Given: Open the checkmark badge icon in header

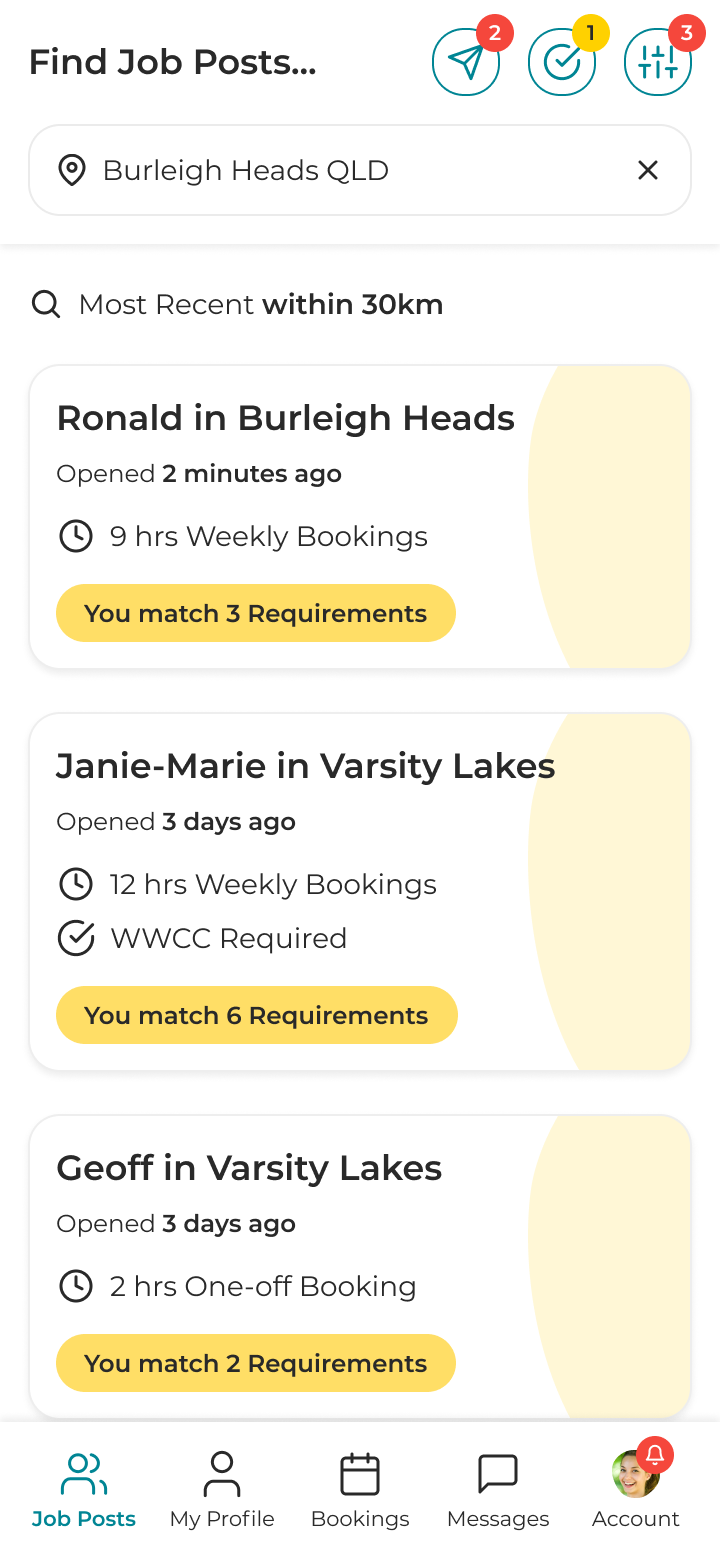Looking at the screenshot, I should tap(561, 63).
